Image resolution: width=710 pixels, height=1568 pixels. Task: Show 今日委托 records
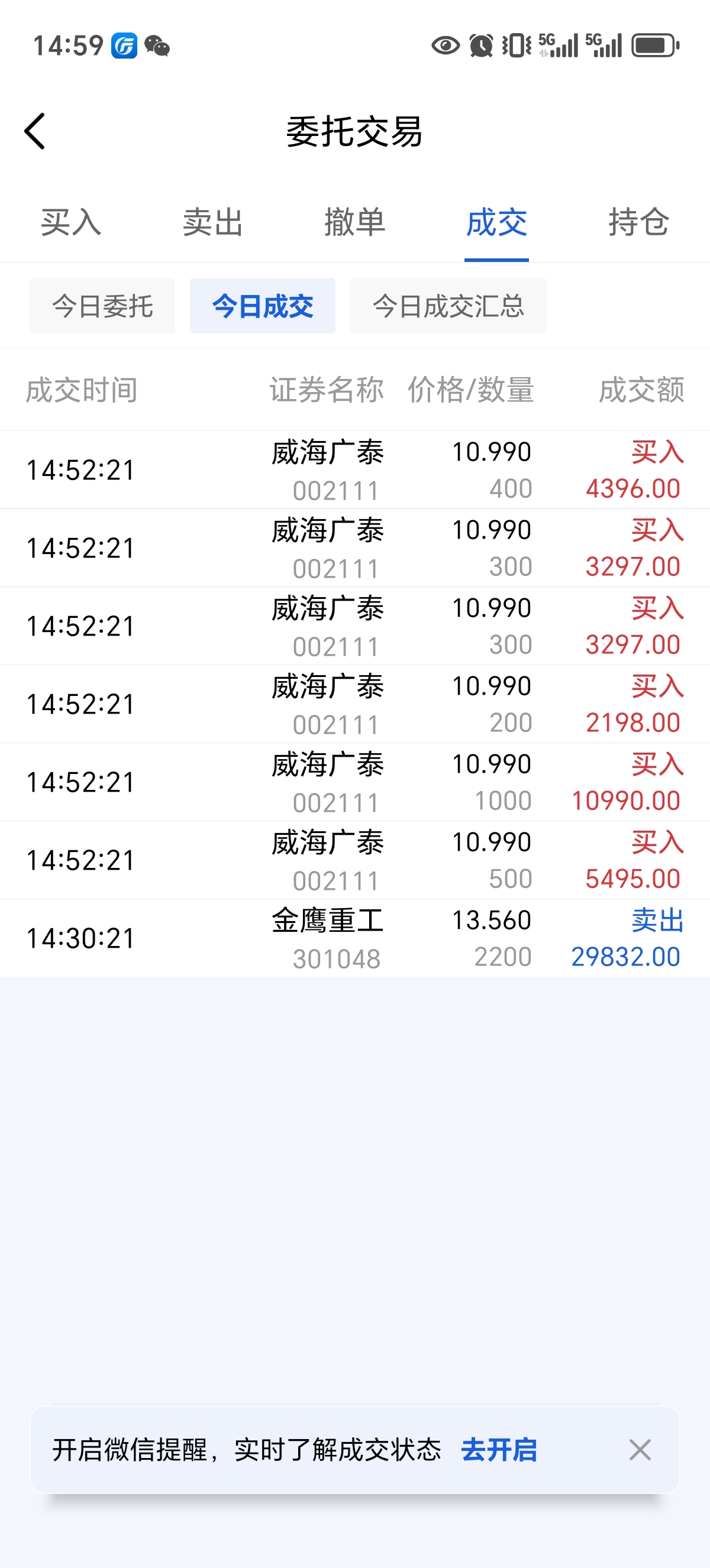point(102,306)
